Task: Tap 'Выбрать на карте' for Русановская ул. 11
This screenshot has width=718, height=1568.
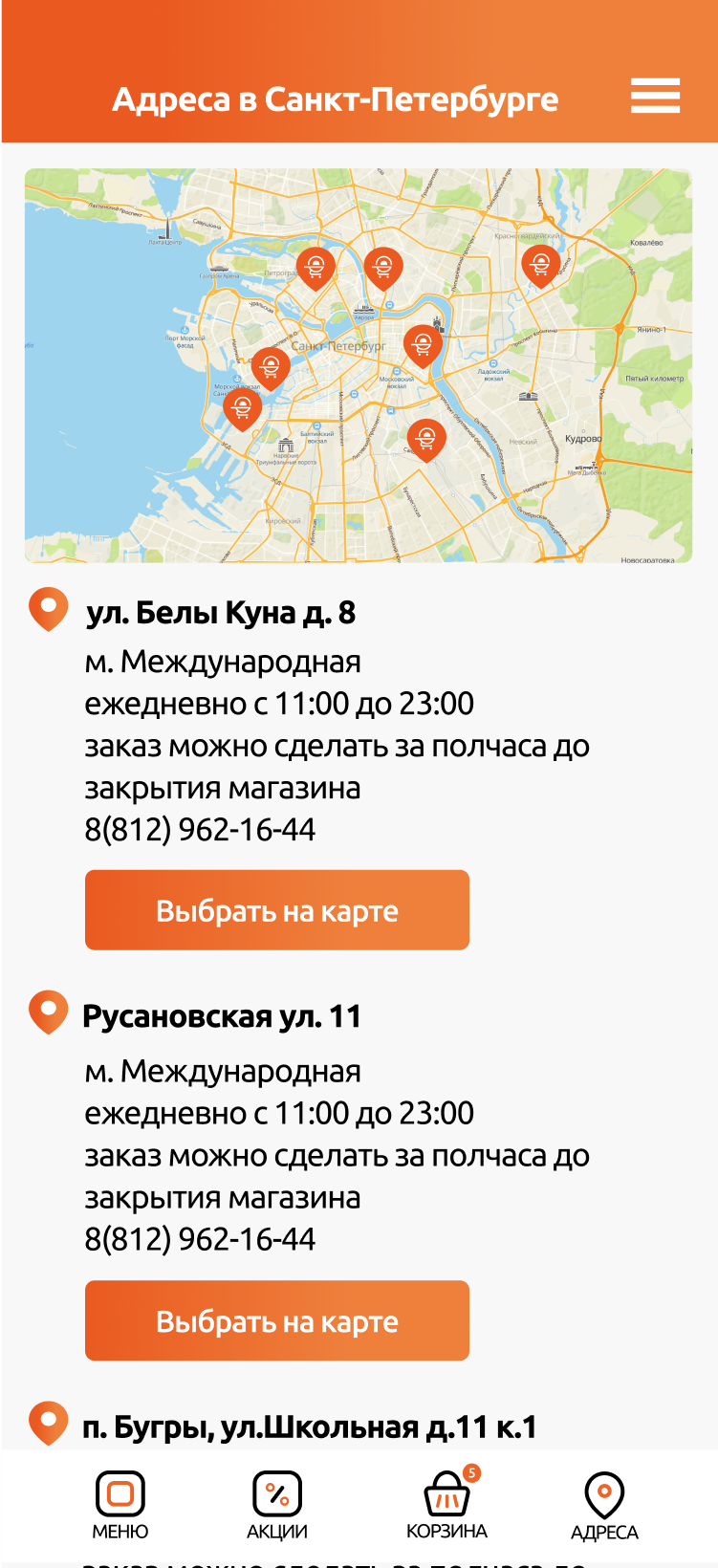Action: pos(277,1320)
